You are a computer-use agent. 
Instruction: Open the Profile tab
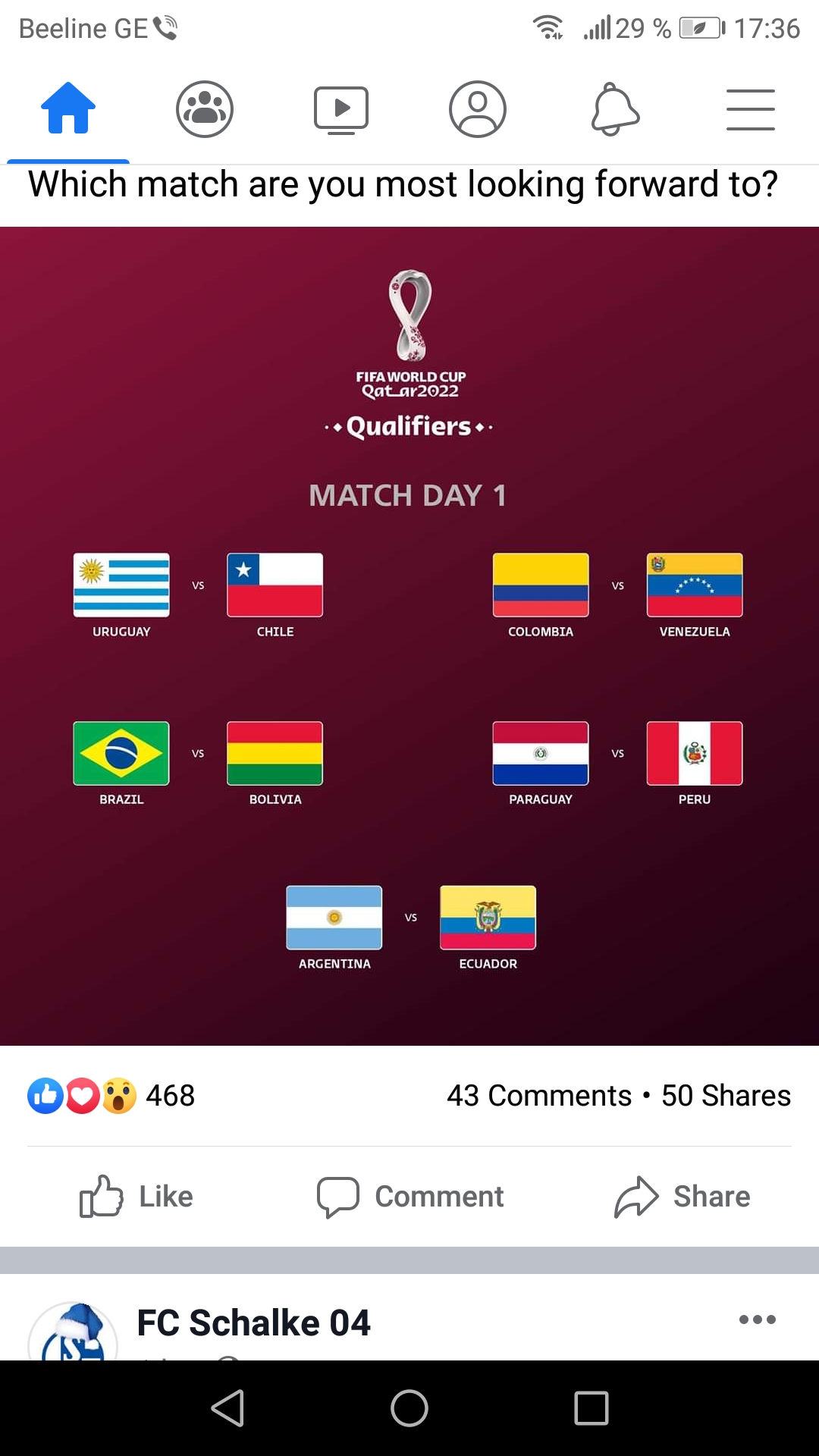[x=478, y=108]
